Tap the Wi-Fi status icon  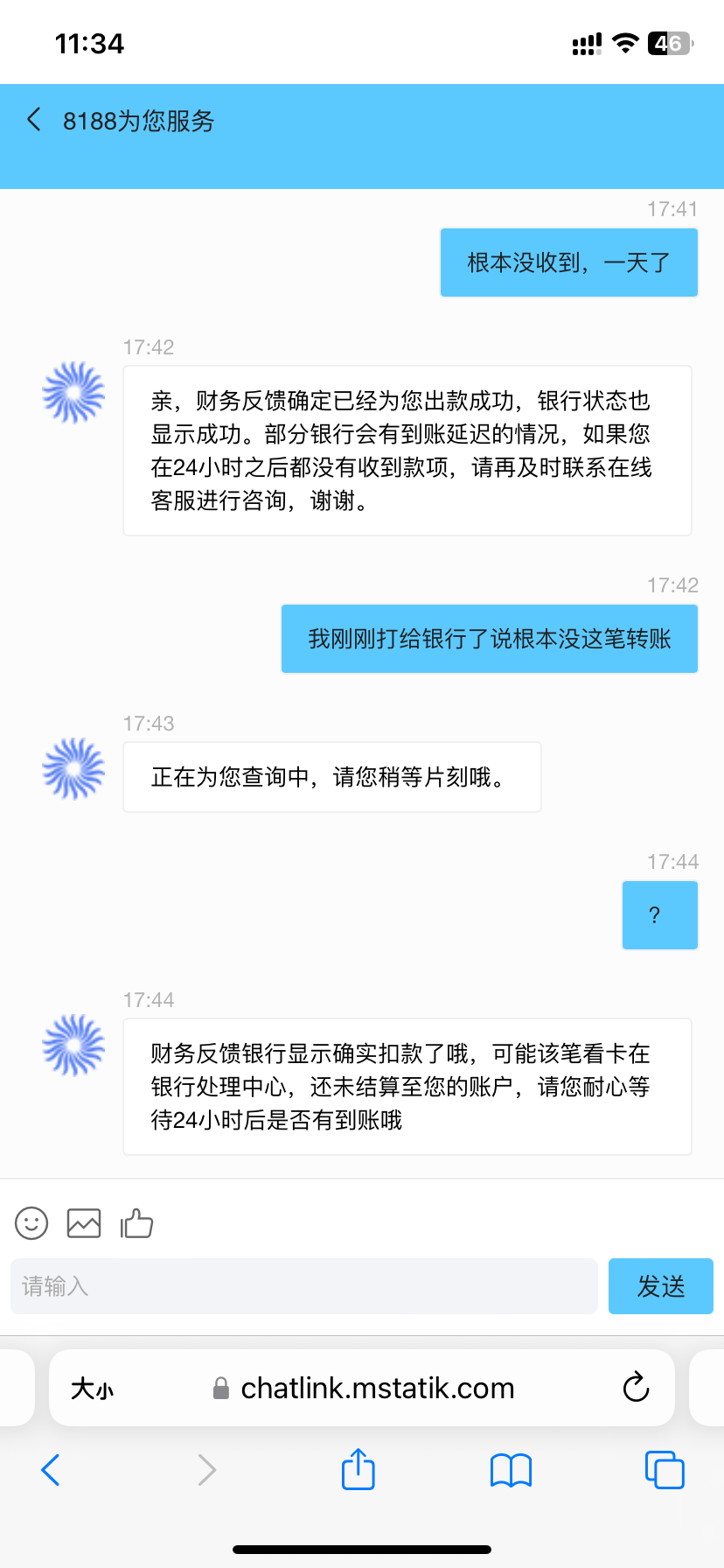626,41
